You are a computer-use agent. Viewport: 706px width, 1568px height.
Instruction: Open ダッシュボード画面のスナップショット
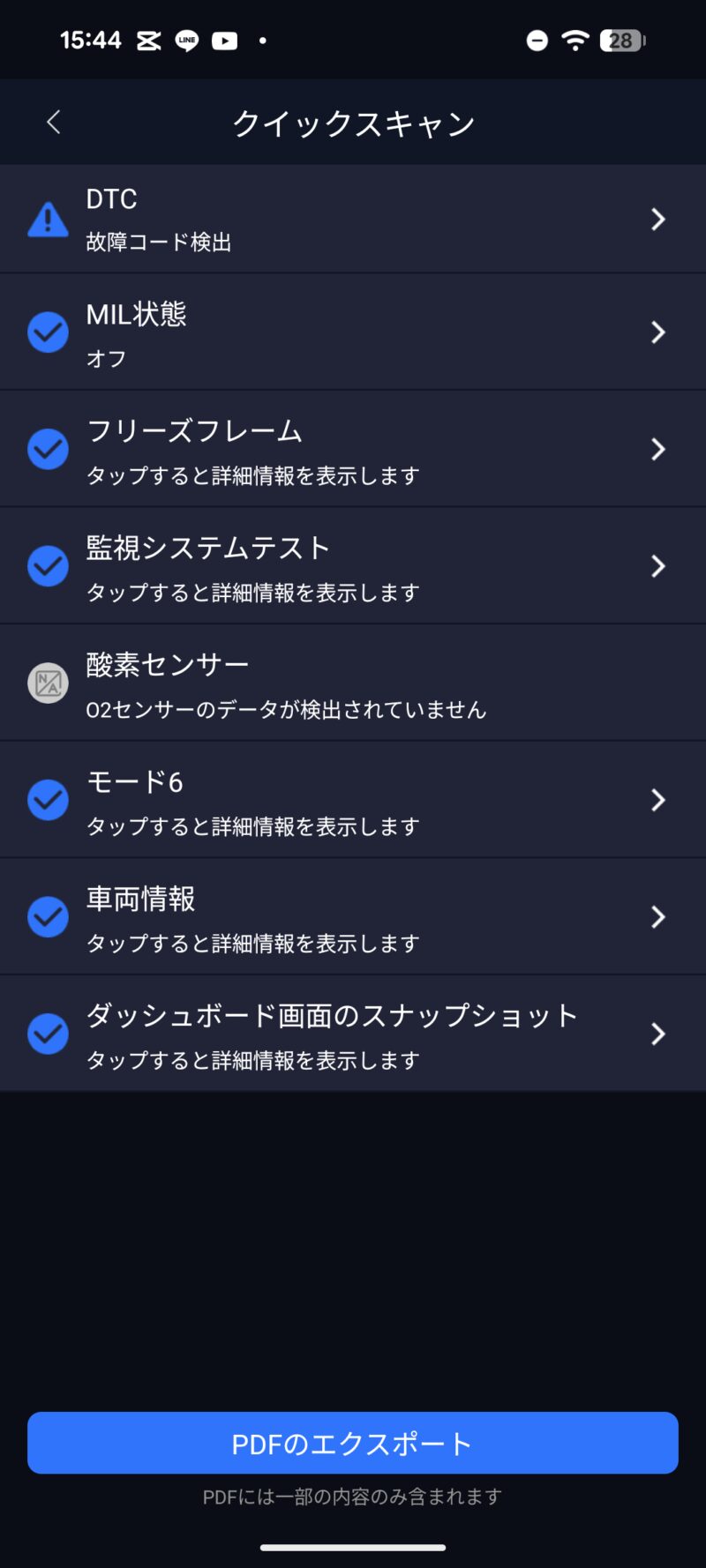click(x=353, y=1034)
